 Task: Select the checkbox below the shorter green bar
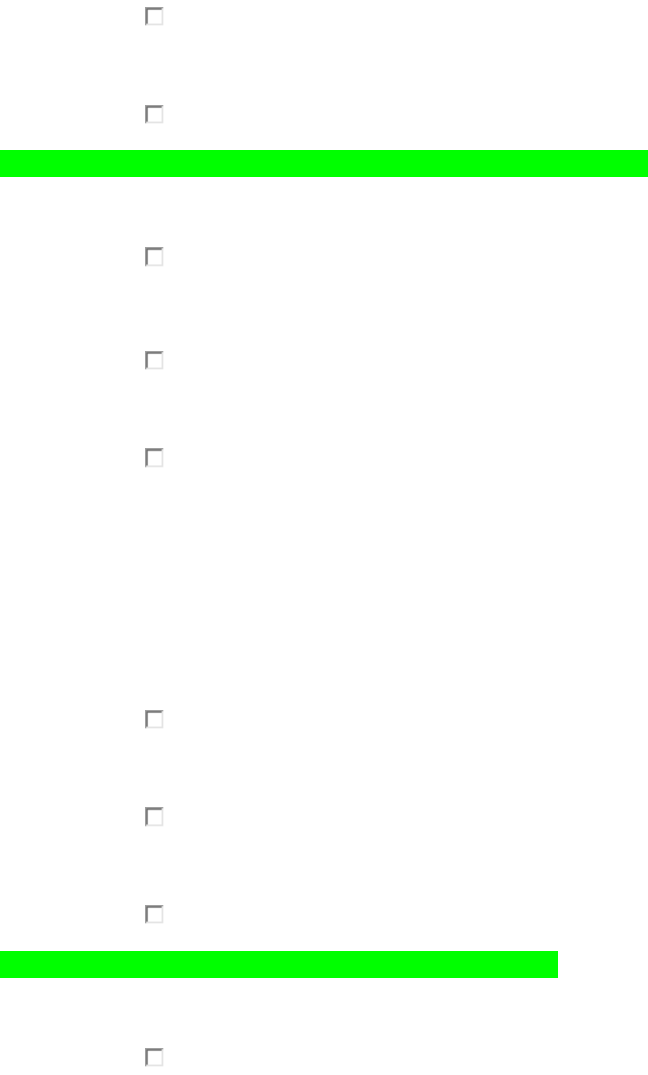click(154, 1057)
